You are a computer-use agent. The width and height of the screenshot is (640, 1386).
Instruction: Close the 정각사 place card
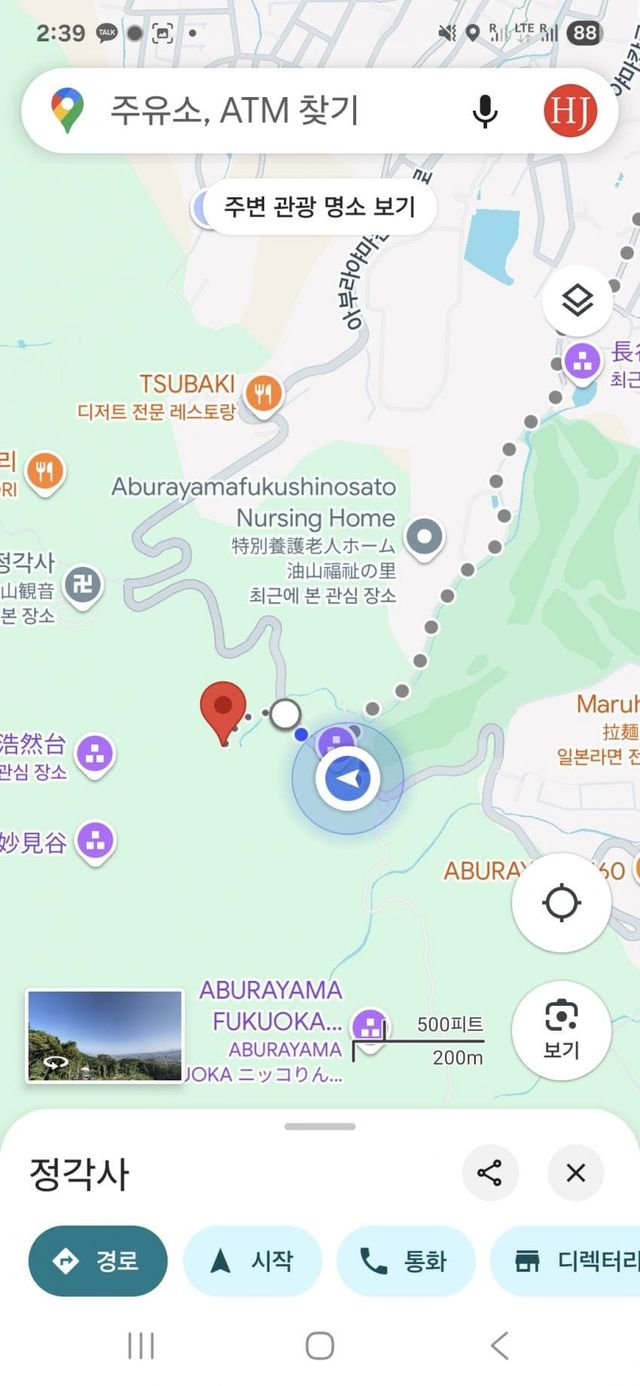tap(576, 1172)
